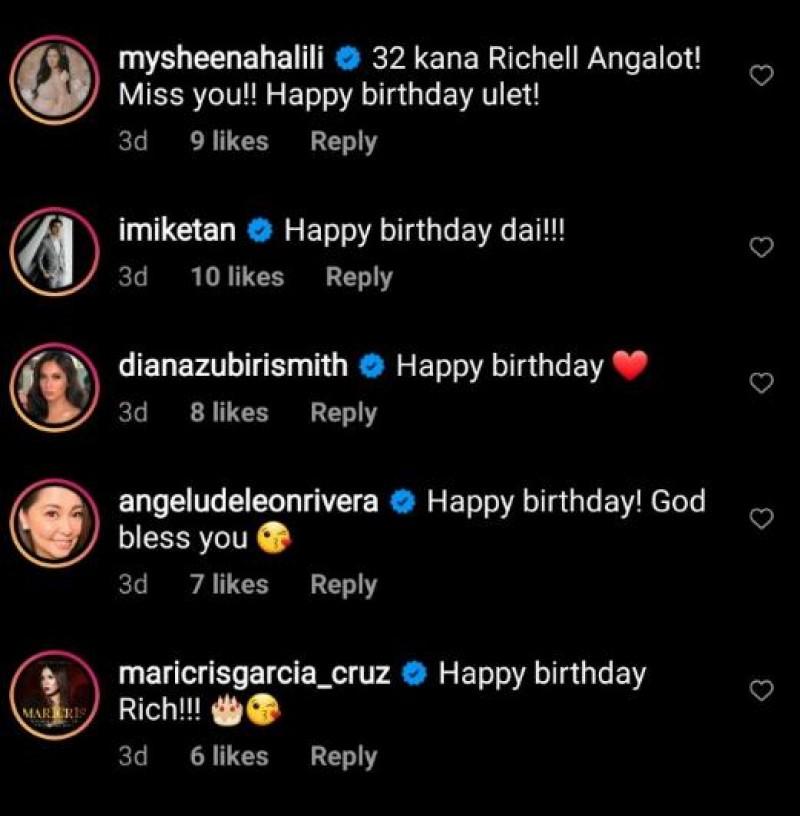Like mysheenahalili's birthday comment
Screen dimensions: 800x816
click(762, 76)
